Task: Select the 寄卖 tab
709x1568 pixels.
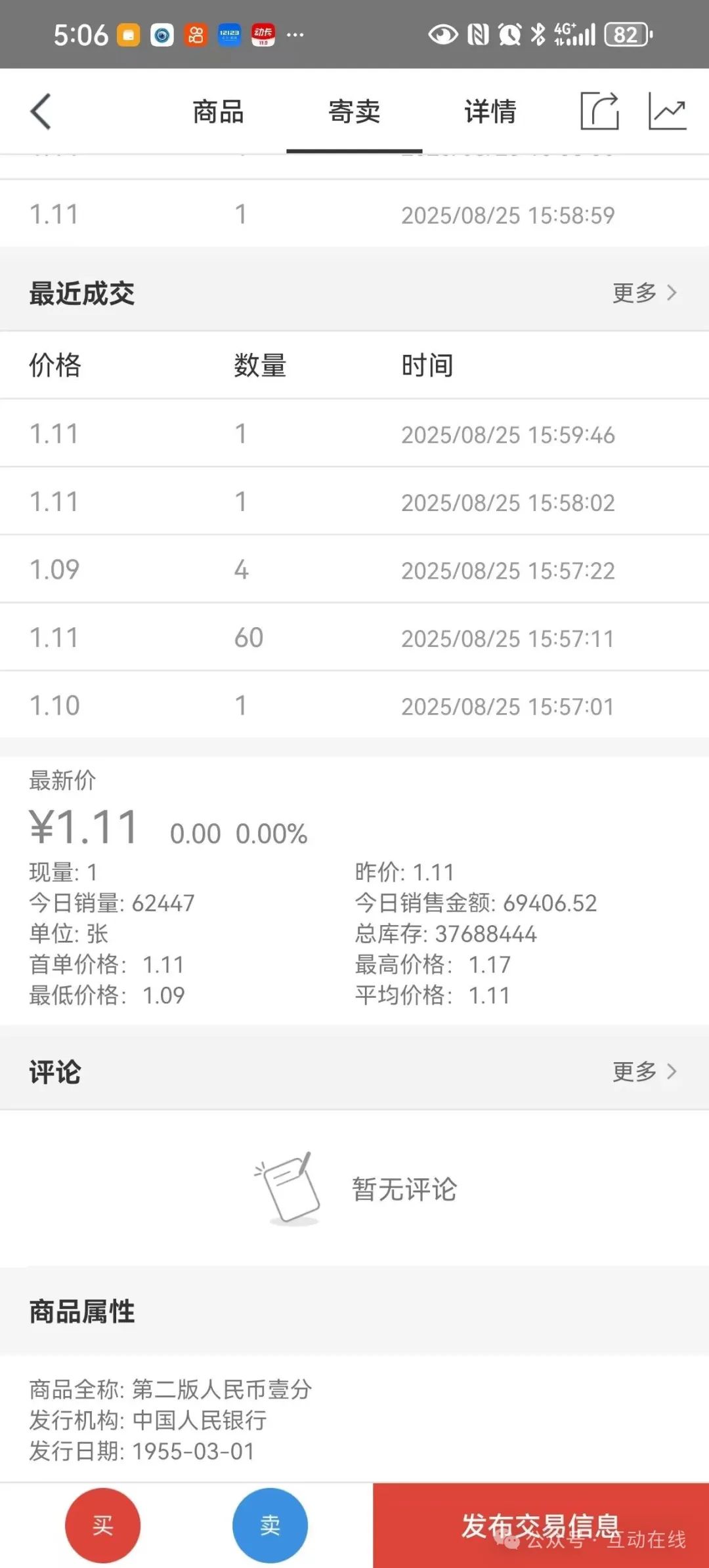Action: click(x=354, y=112)
